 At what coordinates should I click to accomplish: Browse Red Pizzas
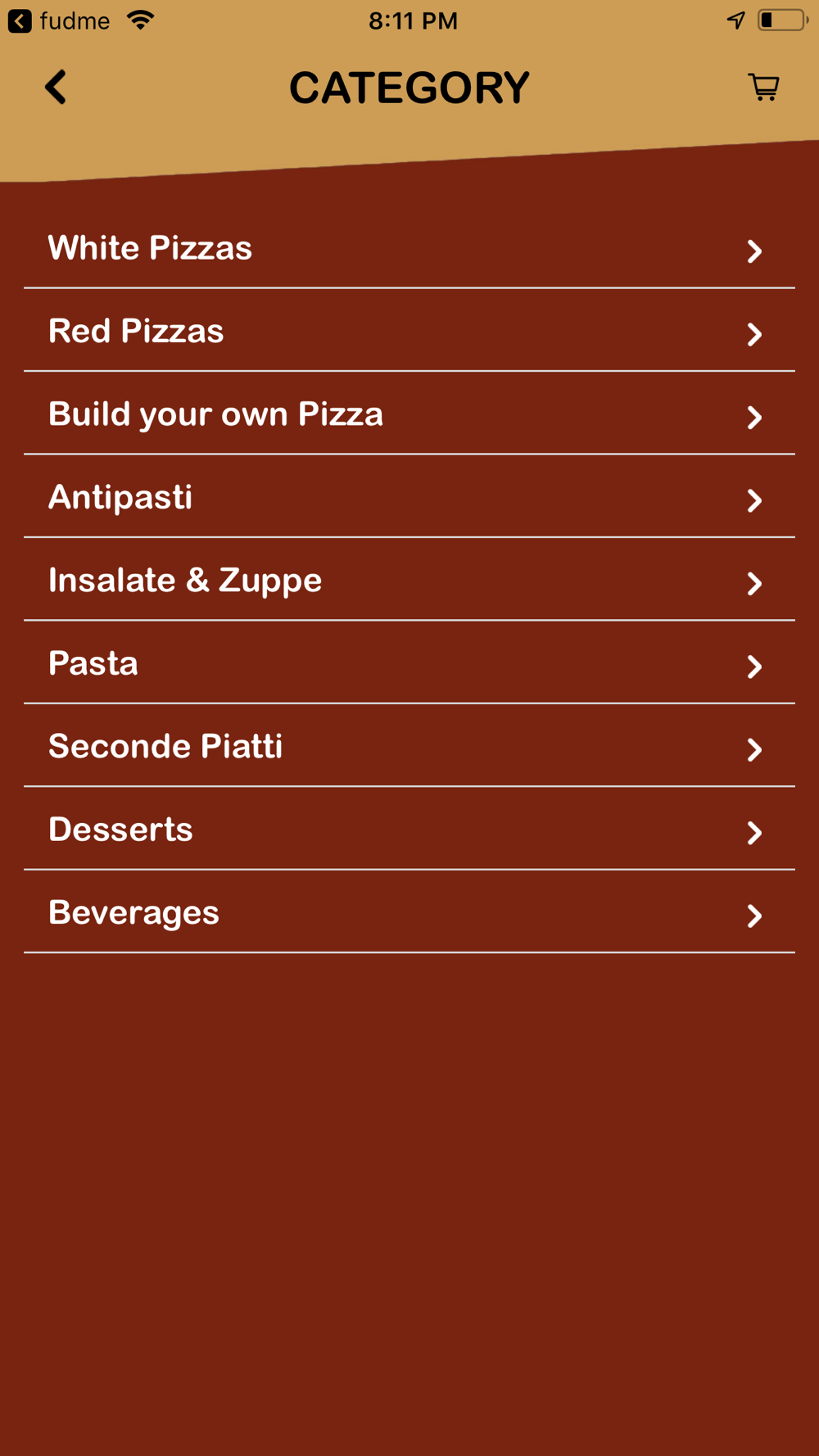coord(409,331)
